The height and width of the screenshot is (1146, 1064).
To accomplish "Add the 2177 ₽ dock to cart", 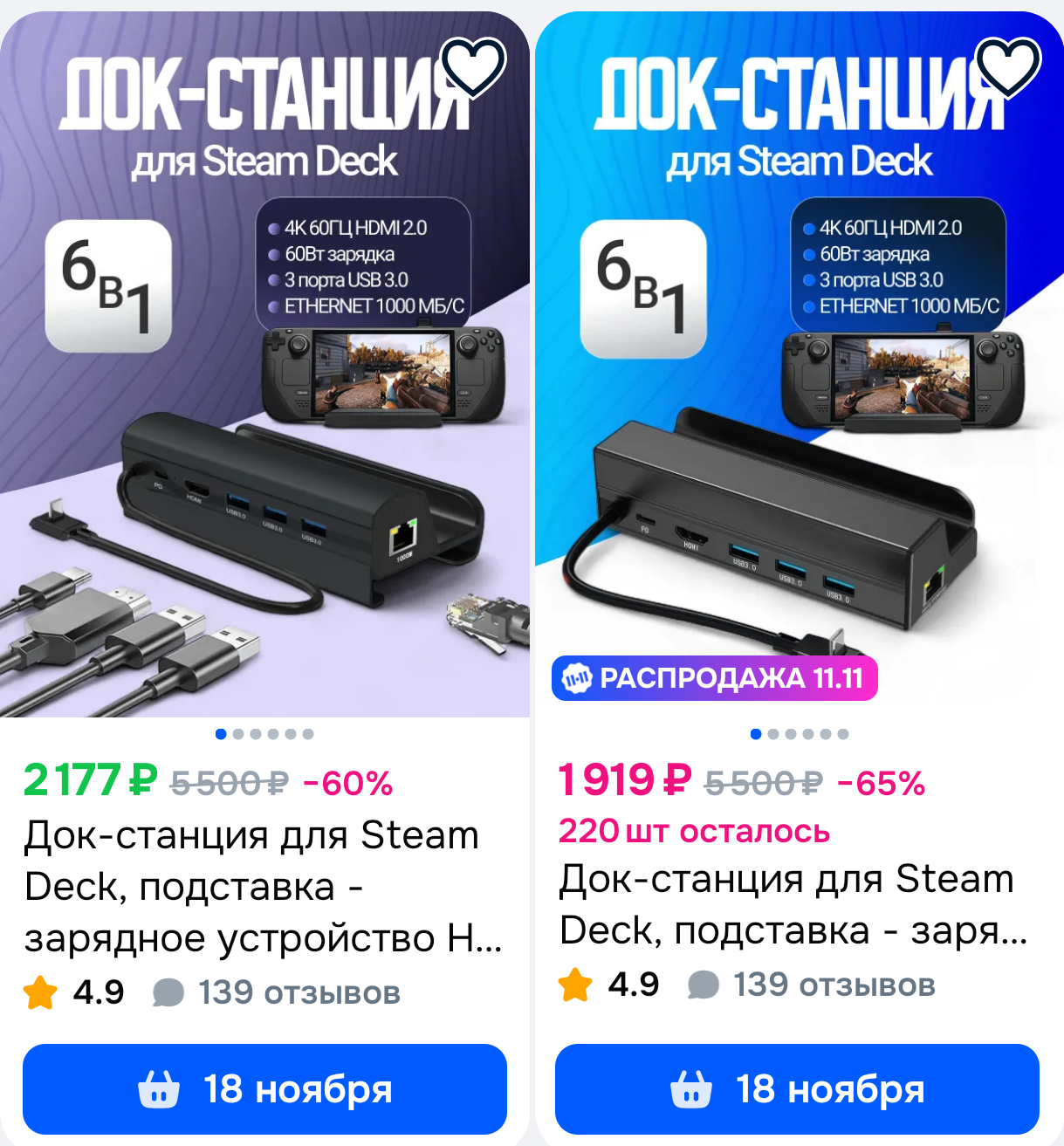I will click(x=264, y=1088).
